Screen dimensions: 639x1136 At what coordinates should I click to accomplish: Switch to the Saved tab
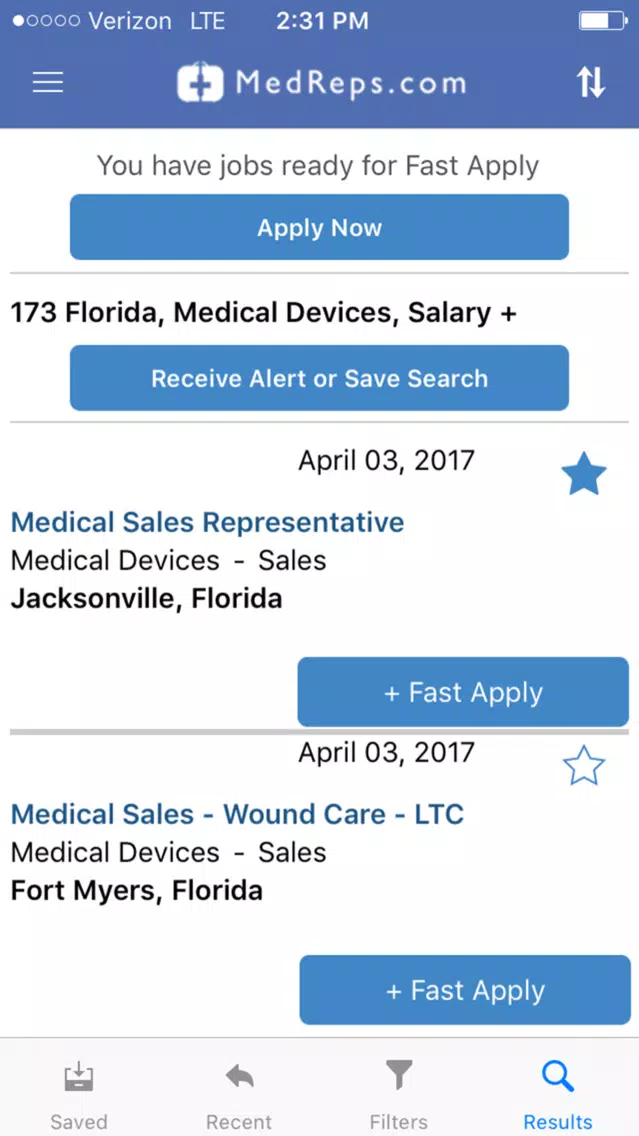(x=79, y=1095)
